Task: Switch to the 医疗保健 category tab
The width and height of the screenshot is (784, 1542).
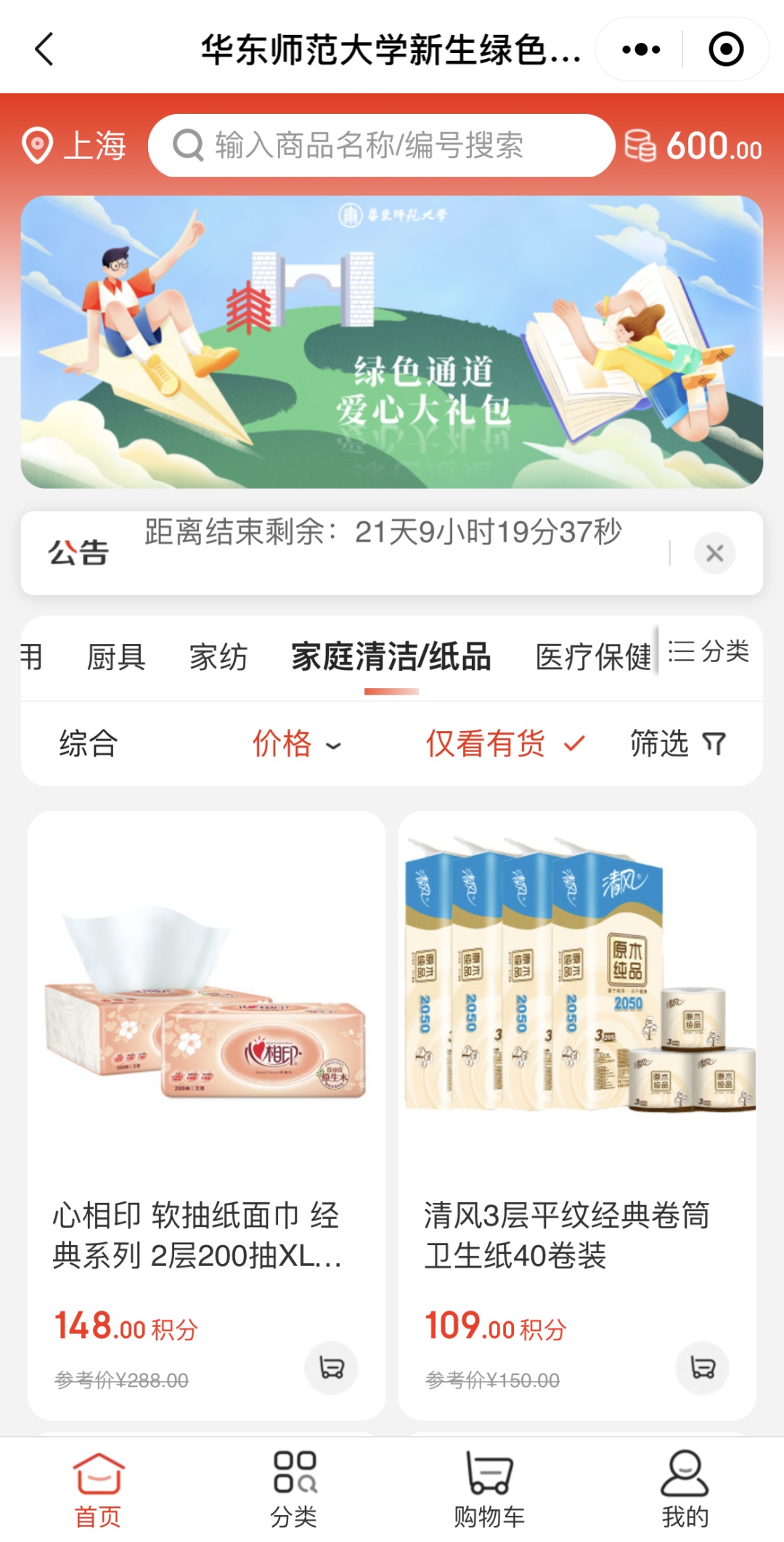Action: [593, 657]
